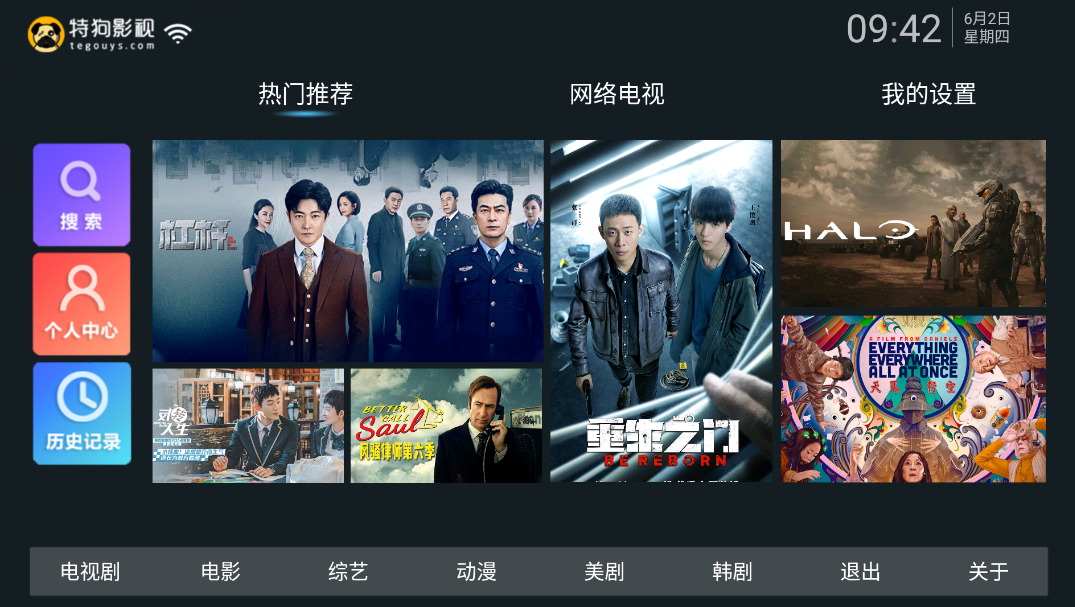Switch to the 网络电视 tab
The width and height of the screenshot is (1075, 607).
coord(617,95)
